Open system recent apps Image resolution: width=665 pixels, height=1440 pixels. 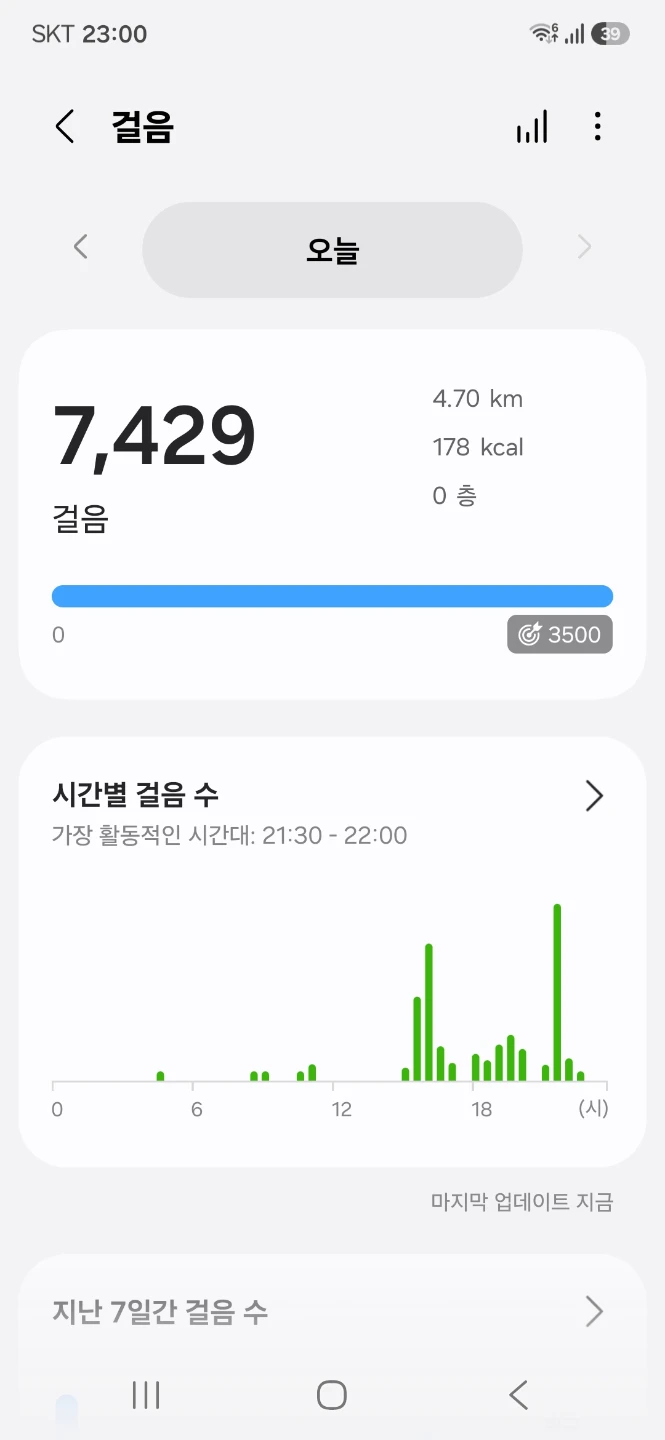(x=146, y=1395)
